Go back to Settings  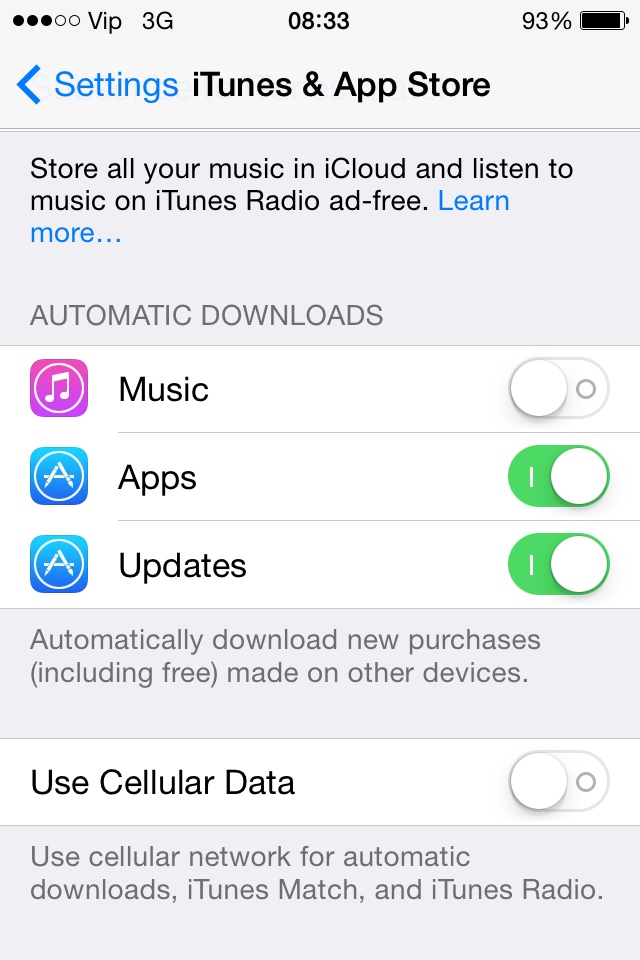tap(97, 85)
